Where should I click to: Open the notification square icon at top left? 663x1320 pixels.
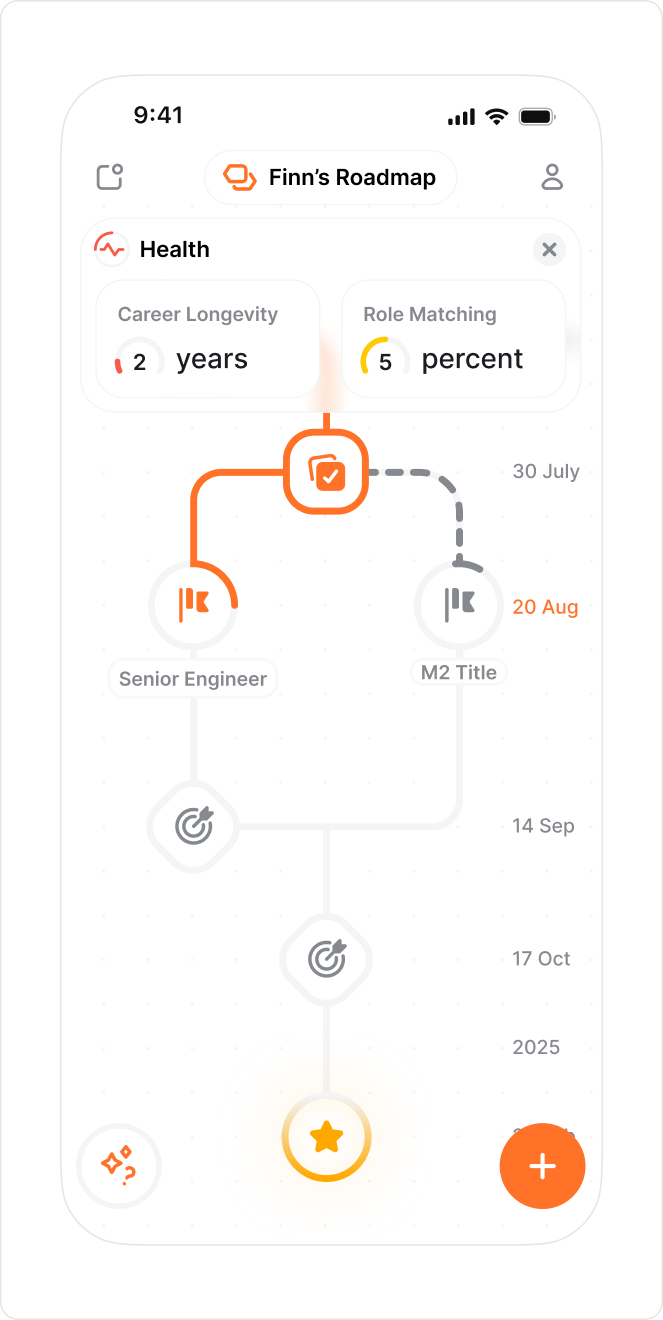(110, 177)
